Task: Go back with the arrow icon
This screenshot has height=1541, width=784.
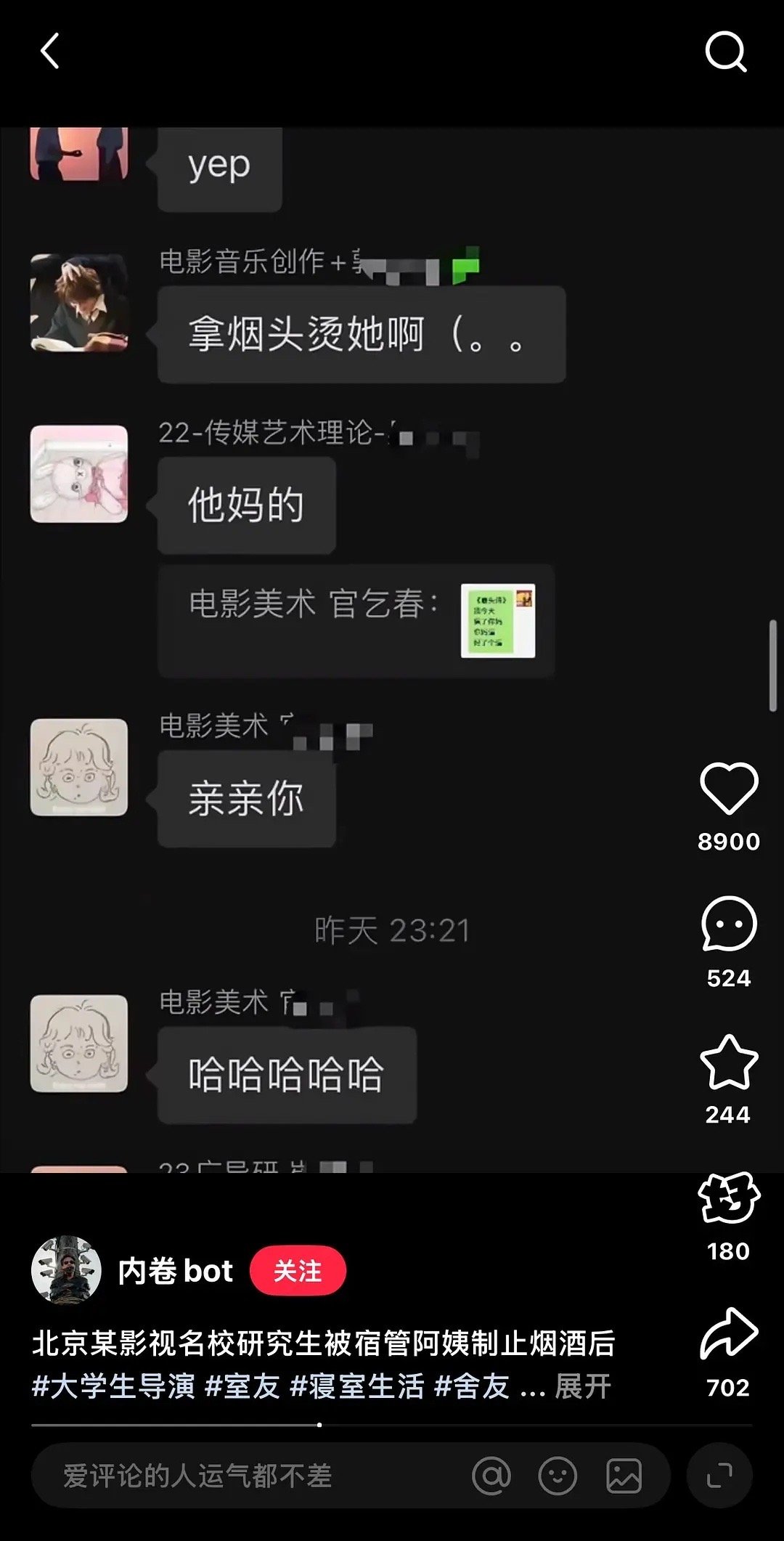Action: click(49, 52)
